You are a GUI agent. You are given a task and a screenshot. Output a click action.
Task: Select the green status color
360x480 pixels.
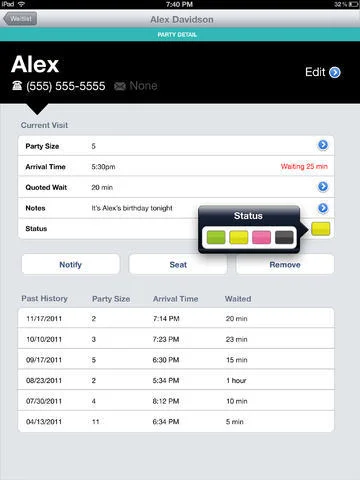pos(216,237)
